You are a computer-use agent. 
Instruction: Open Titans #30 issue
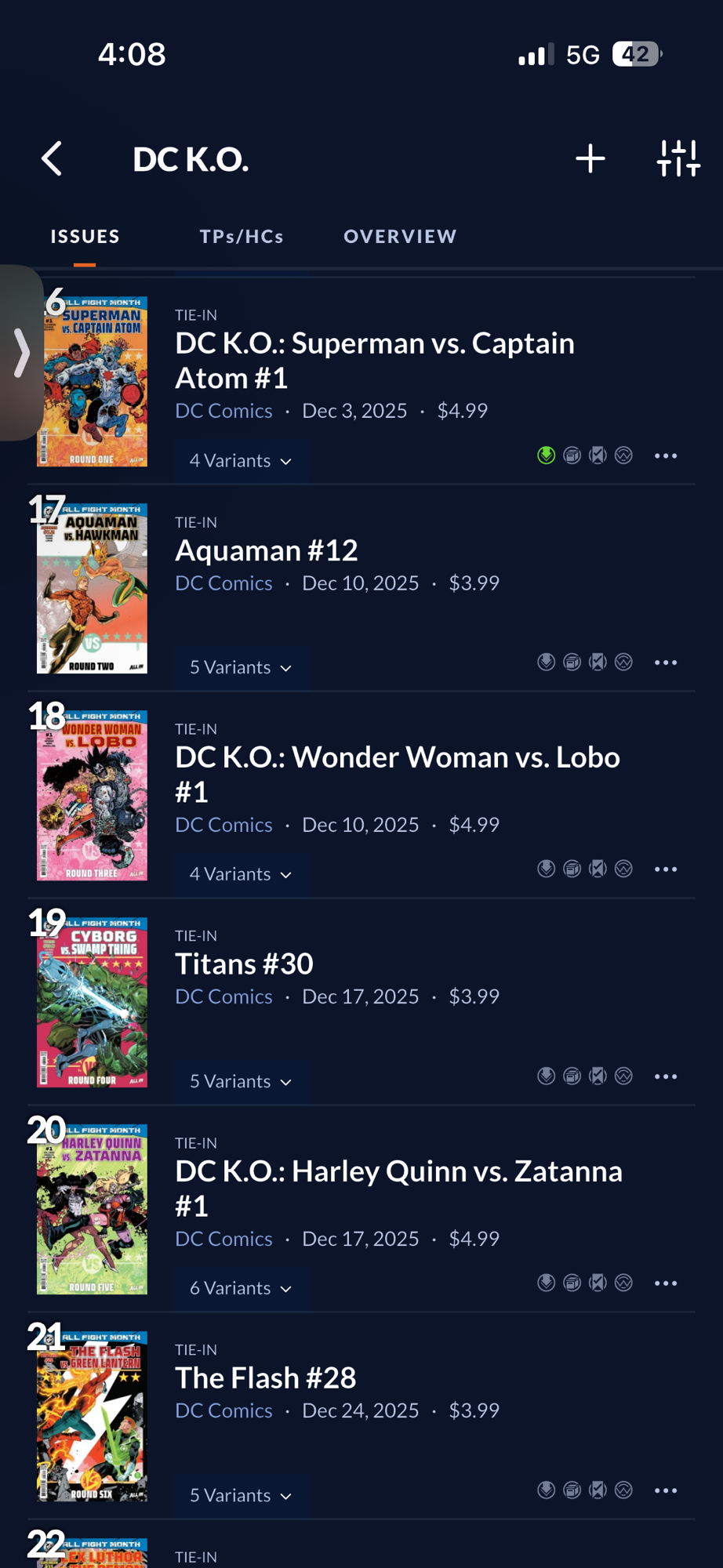(x=244, y=964)
